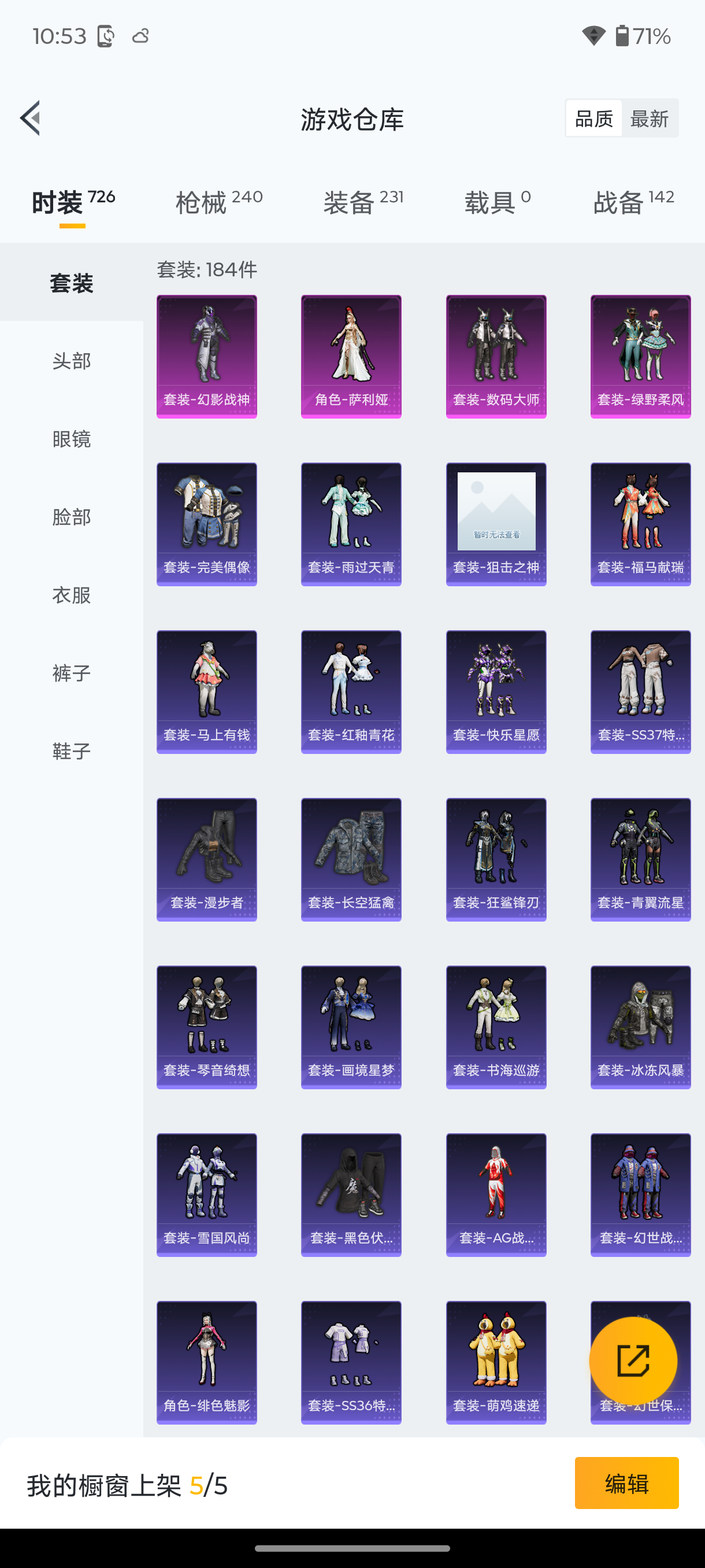Filter by 衣服 category
Image resolution: width=705 pixels, height=1568 pixels.
[x=72, y=595]
